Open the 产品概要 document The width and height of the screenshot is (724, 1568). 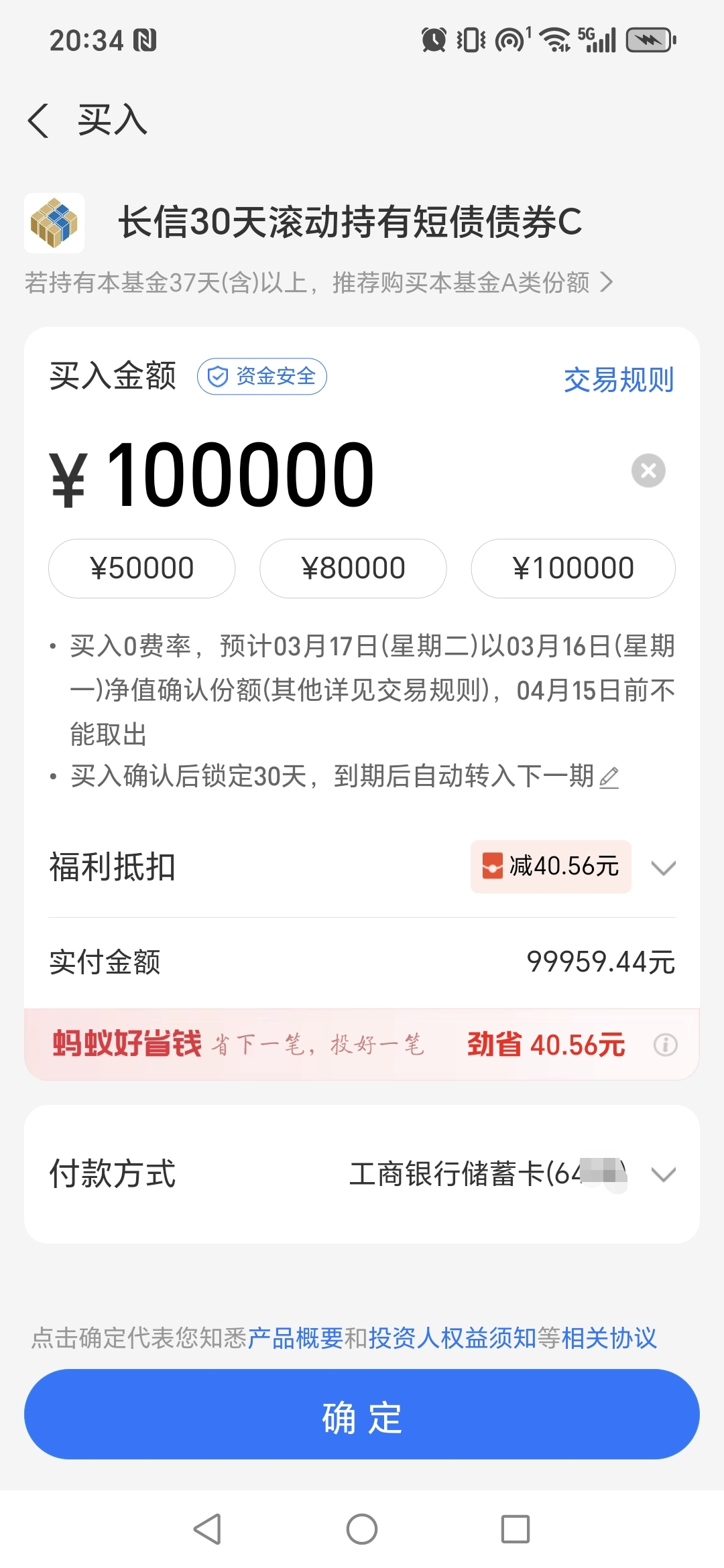pyautogui.click(x=295, y=1337)
